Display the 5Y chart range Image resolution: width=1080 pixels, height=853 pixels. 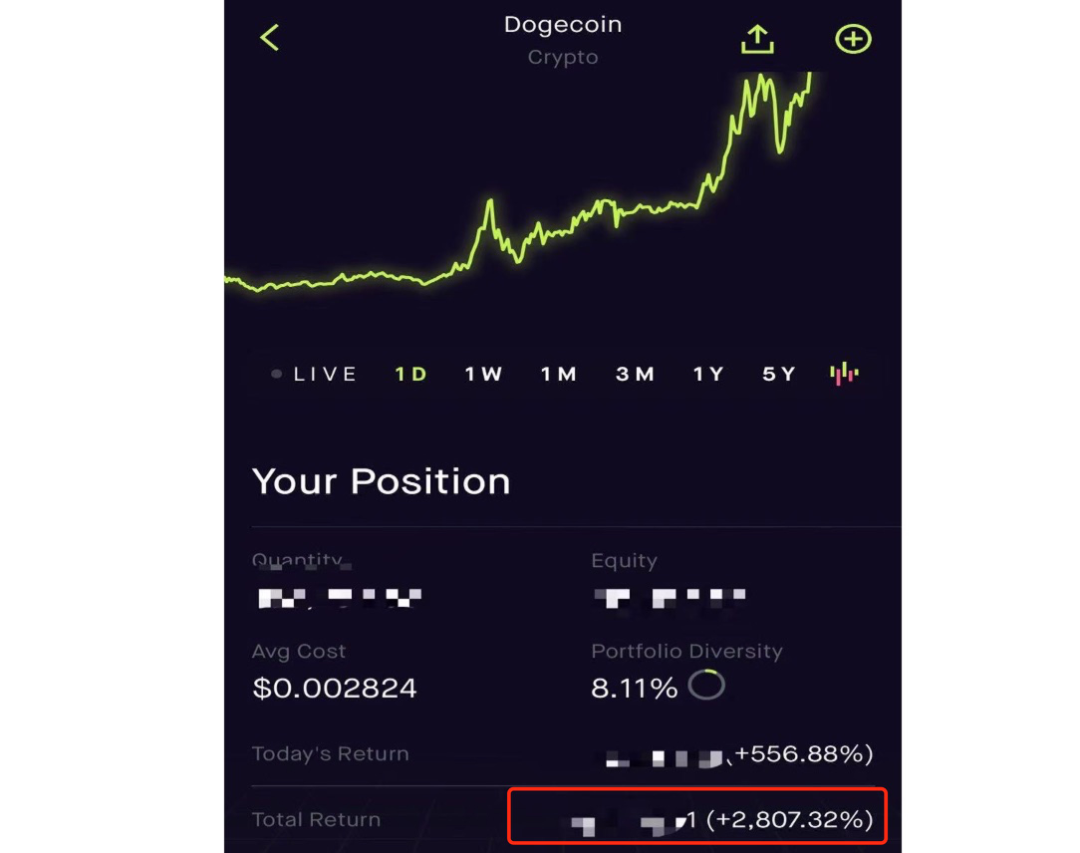tap(779, 374)
